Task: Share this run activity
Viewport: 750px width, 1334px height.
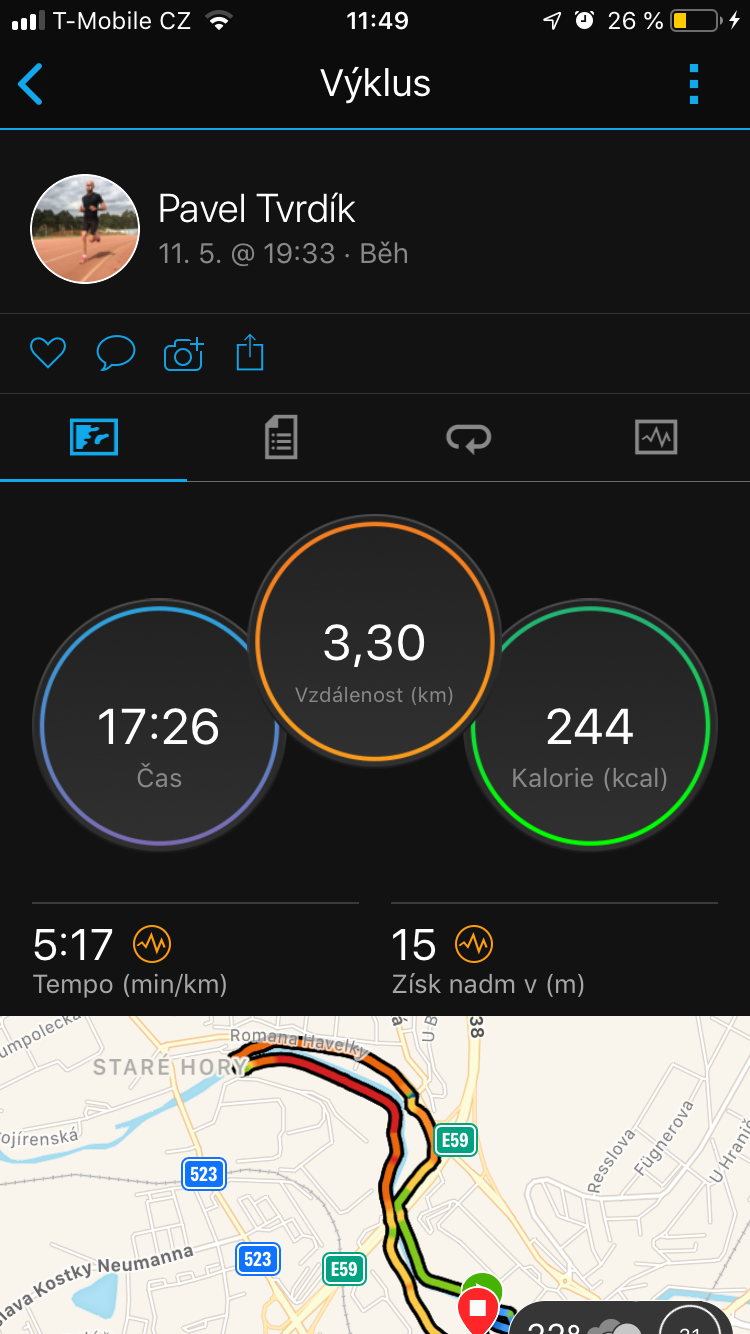Action: [x=250, y=353]
